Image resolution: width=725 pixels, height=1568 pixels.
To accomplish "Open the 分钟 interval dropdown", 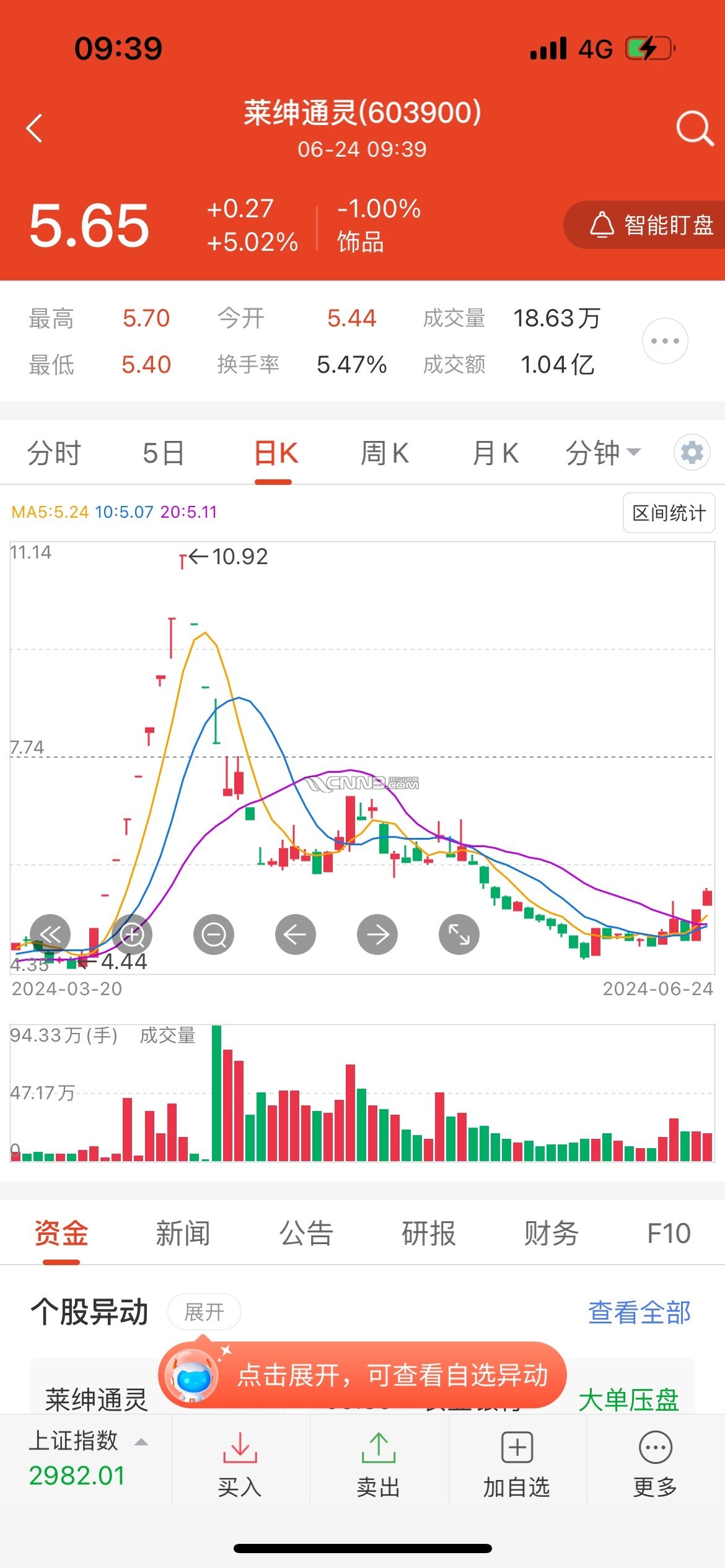I will (602, 453).
